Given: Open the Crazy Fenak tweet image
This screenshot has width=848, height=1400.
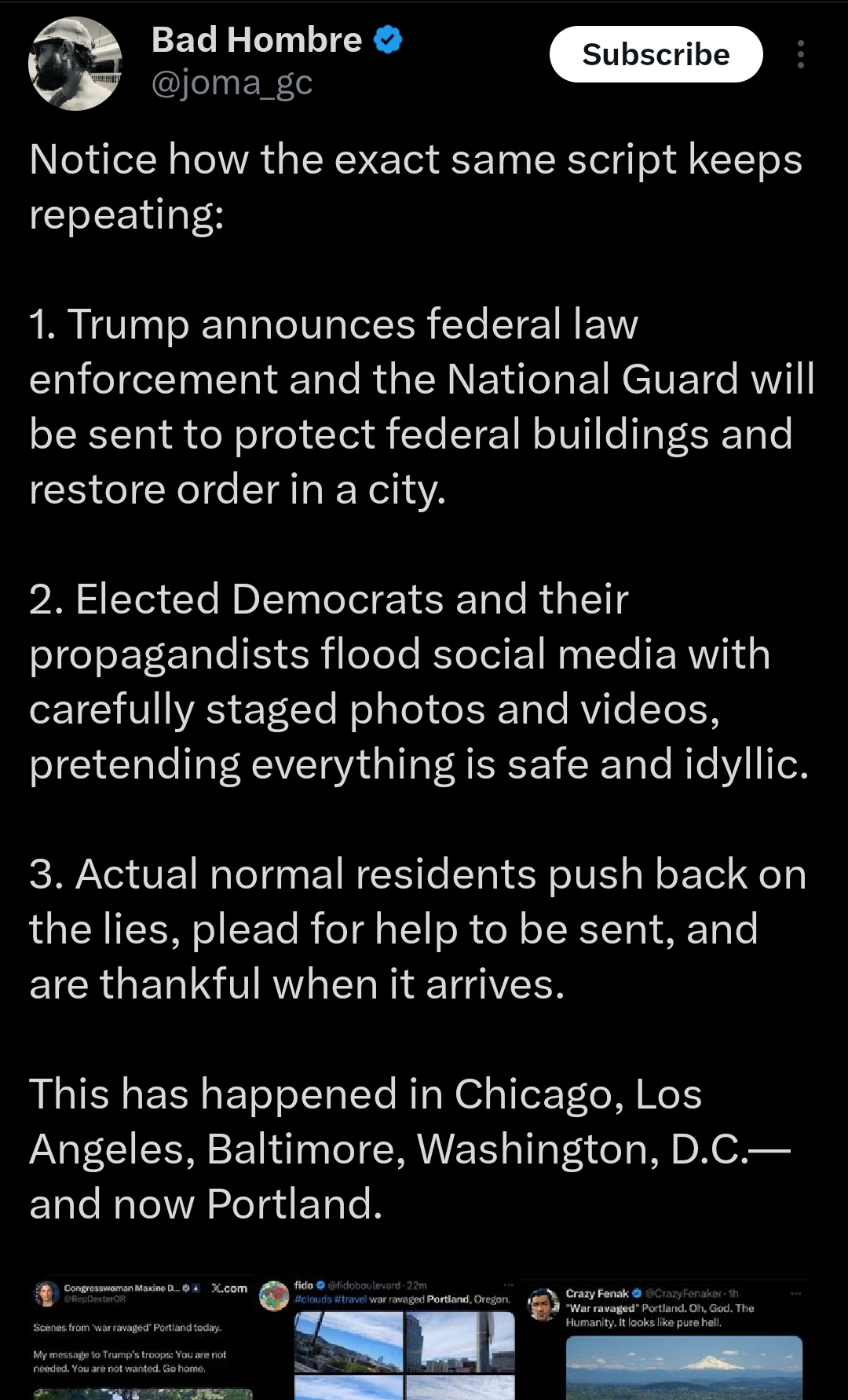Looking at the screenshot, I should 666,1337.
